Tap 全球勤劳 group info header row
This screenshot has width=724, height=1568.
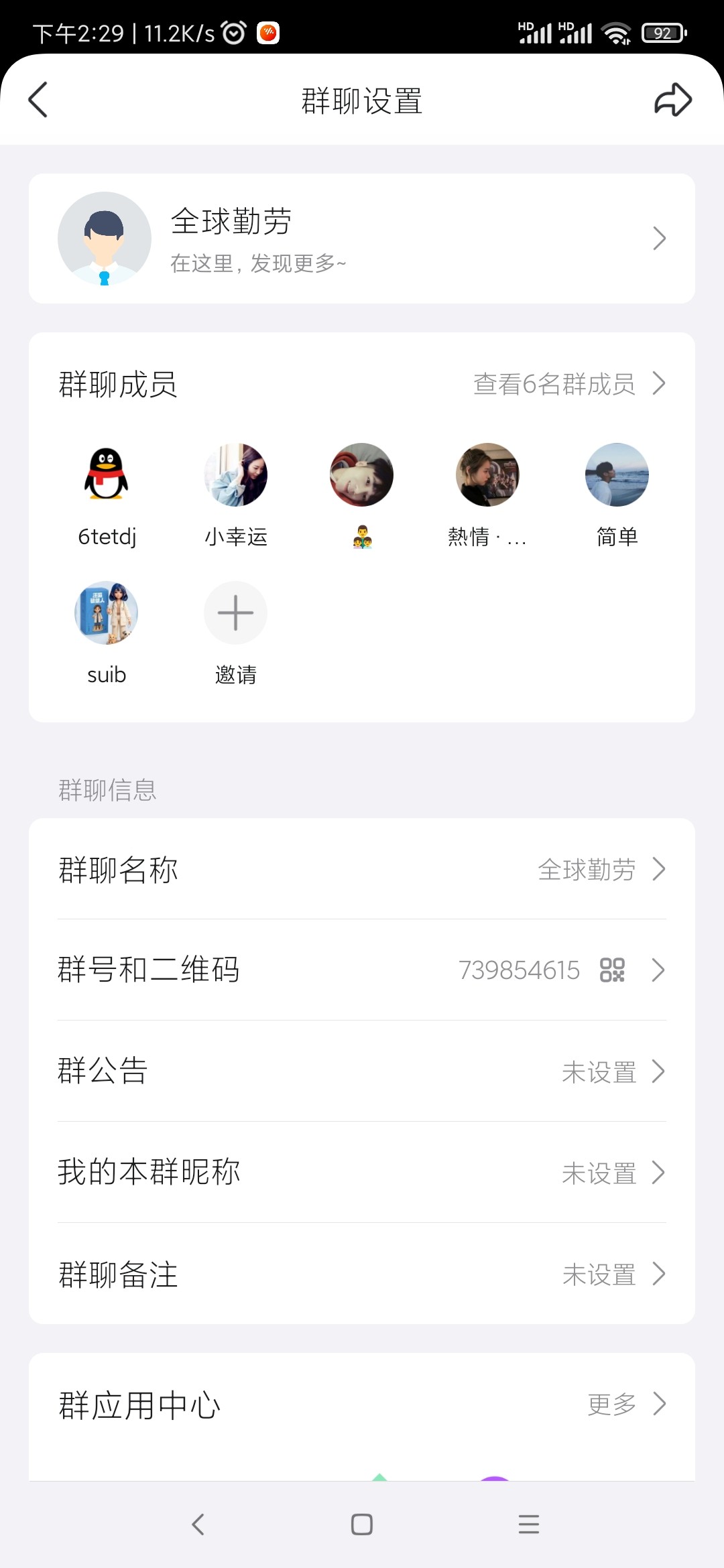point(362,238)
